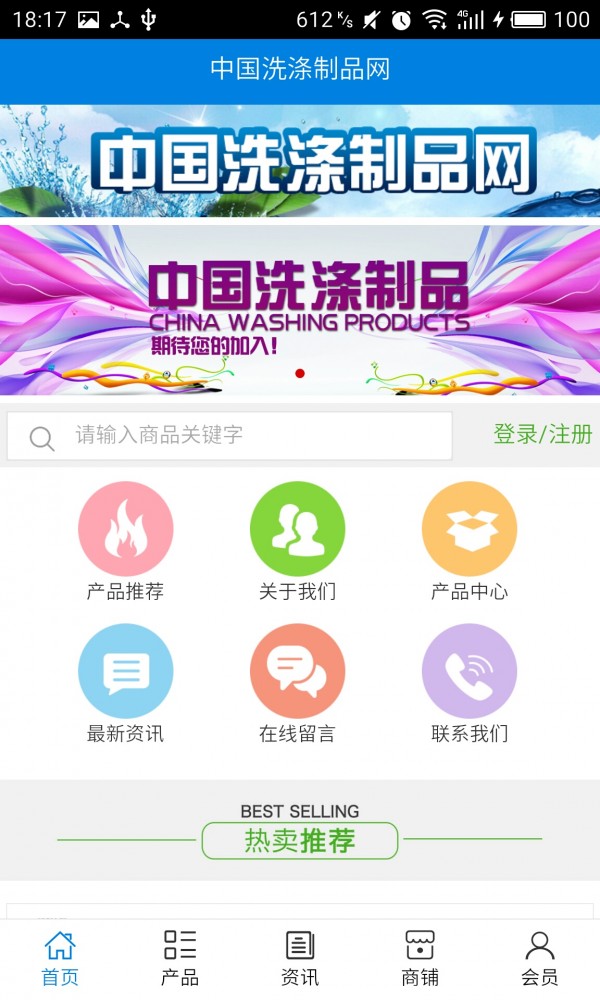Open 关于我们 about us page

[x=298, y=530]
